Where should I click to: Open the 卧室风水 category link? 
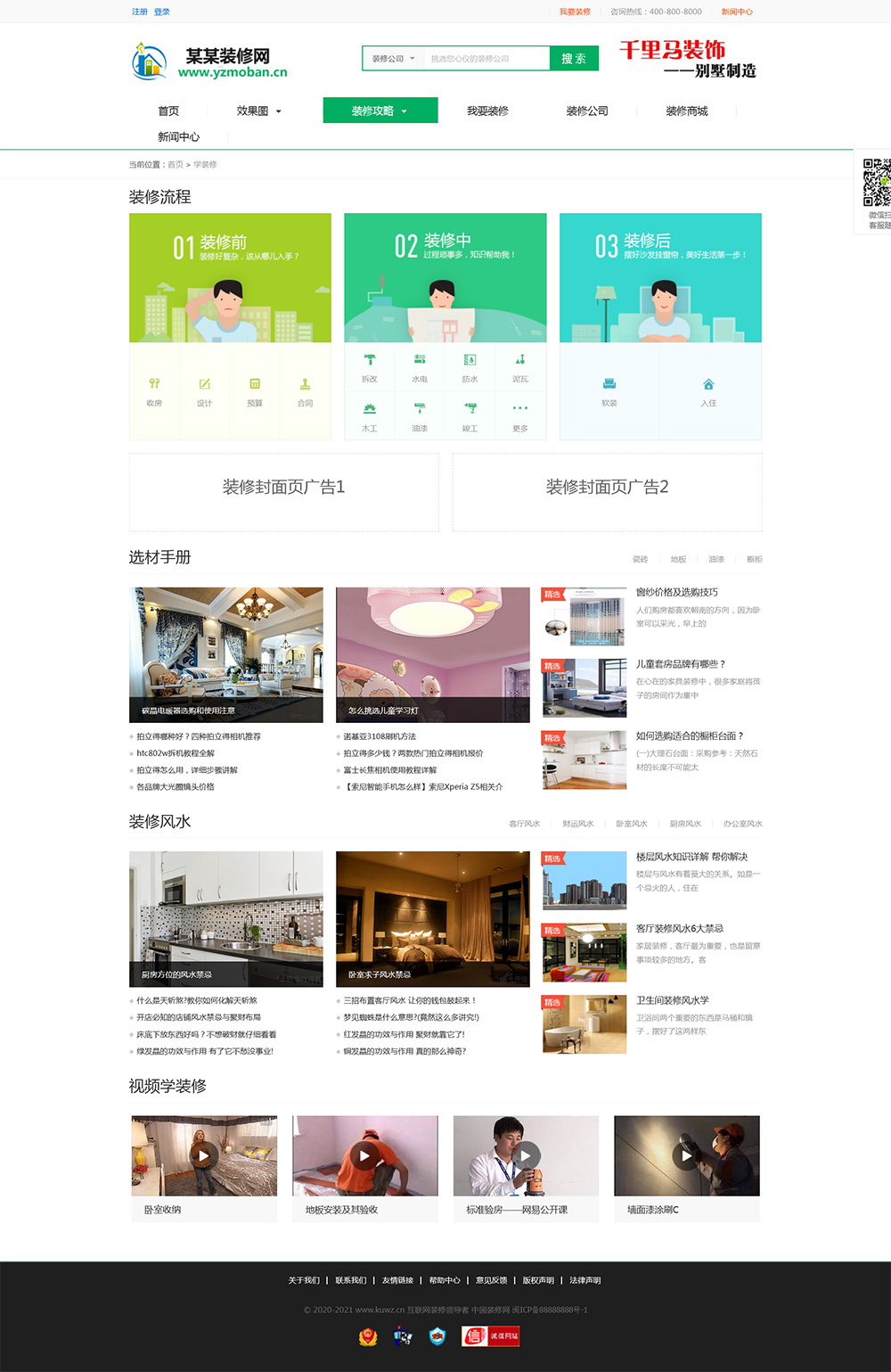point(631,824)
